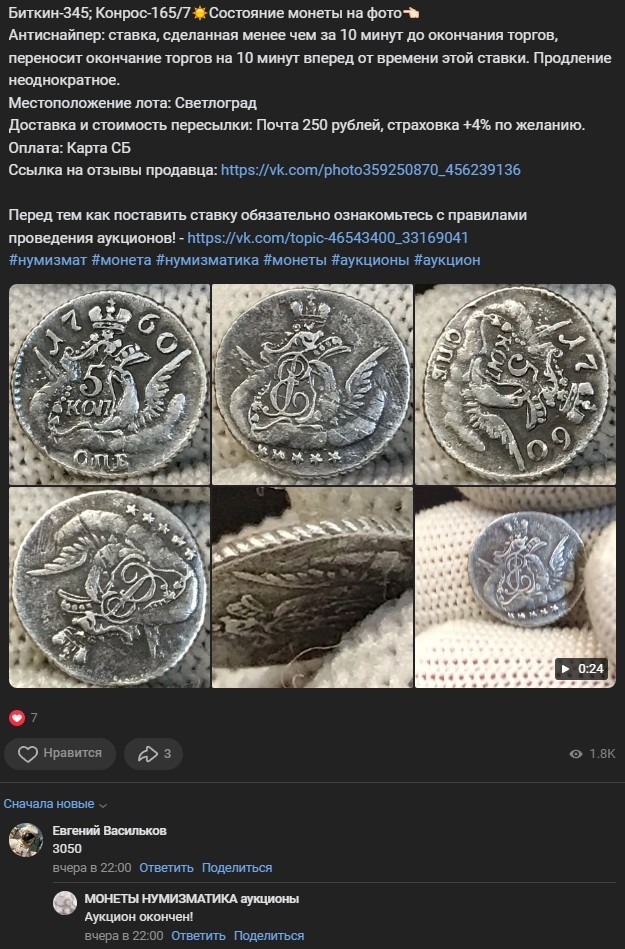Open the first coin photo showing 1760
The width and height of the screenshot is (625, 949).
point(110,383)
